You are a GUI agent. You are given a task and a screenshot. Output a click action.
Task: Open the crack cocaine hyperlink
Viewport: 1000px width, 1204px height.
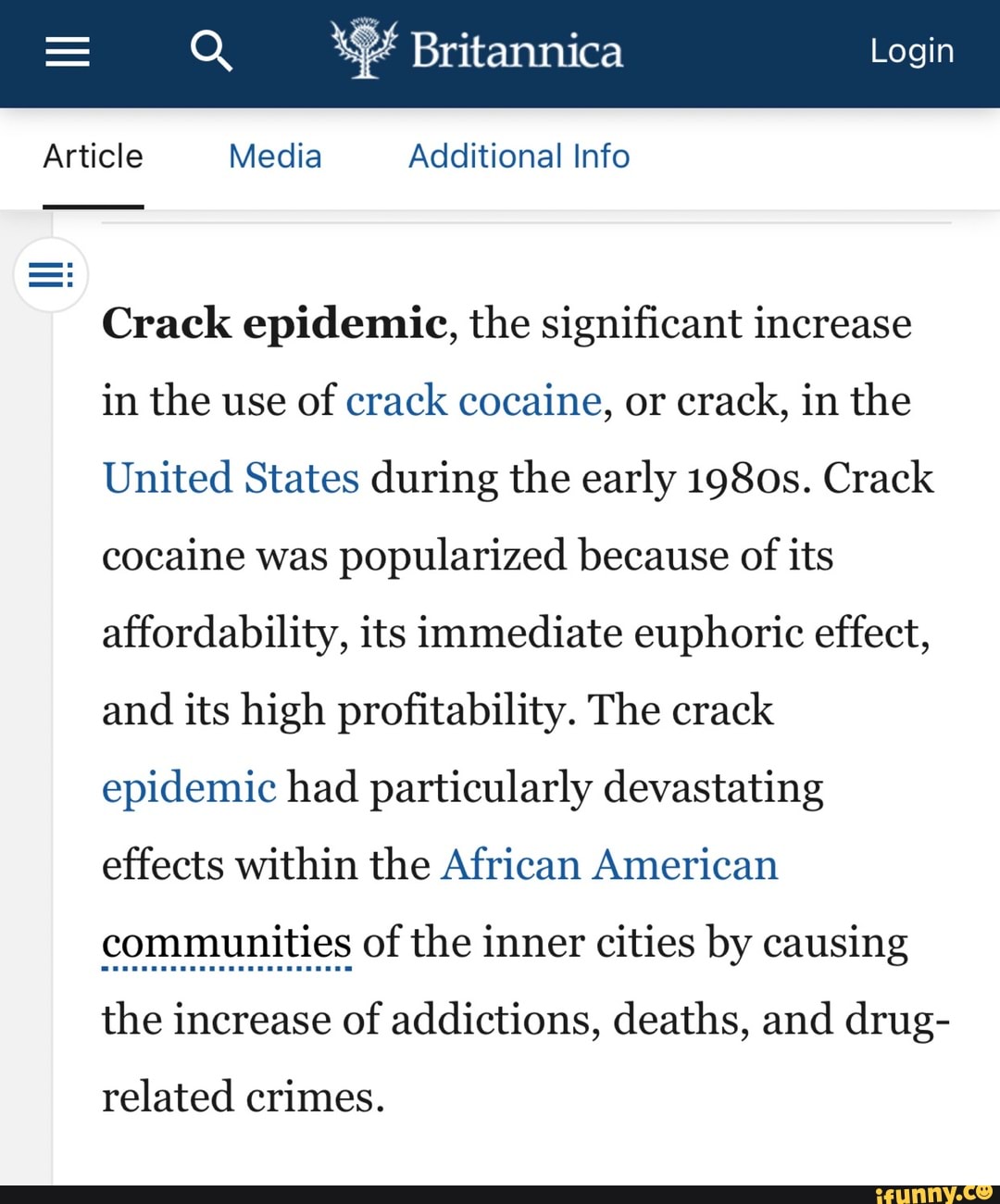473,401
